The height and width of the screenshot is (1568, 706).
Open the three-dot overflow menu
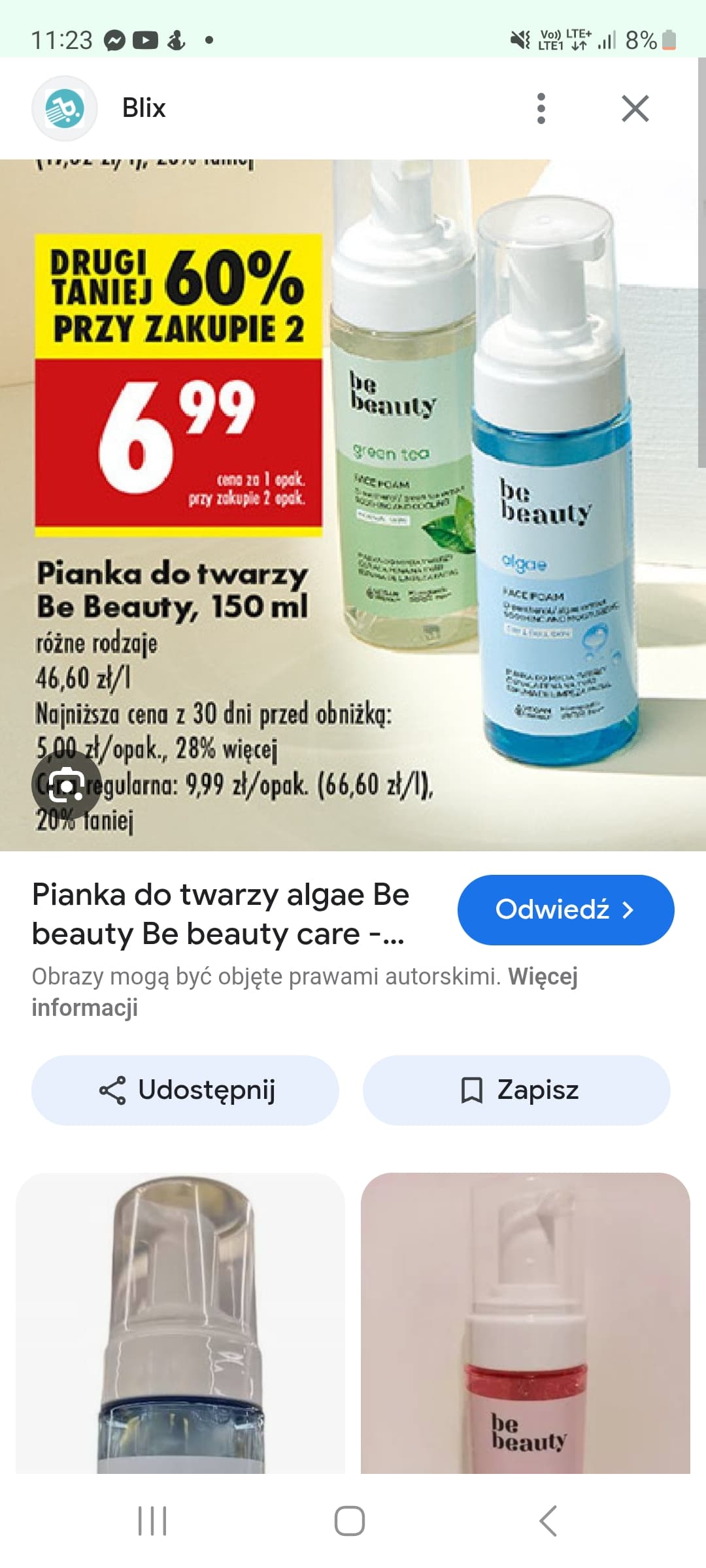[541, 108]
